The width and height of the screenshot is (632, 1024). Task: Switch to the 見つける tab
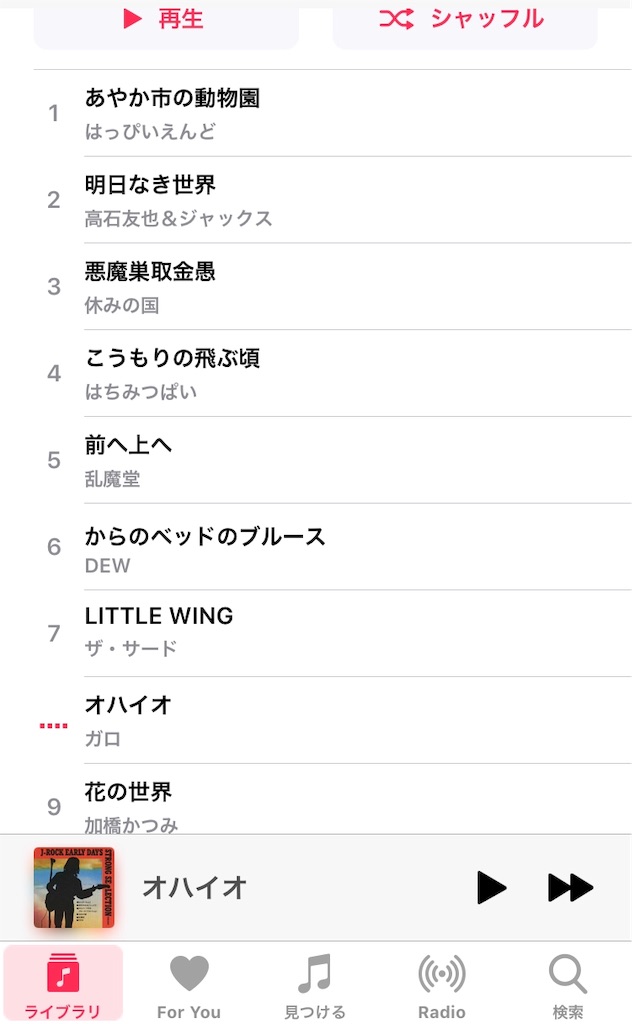[x=315, y=984]
